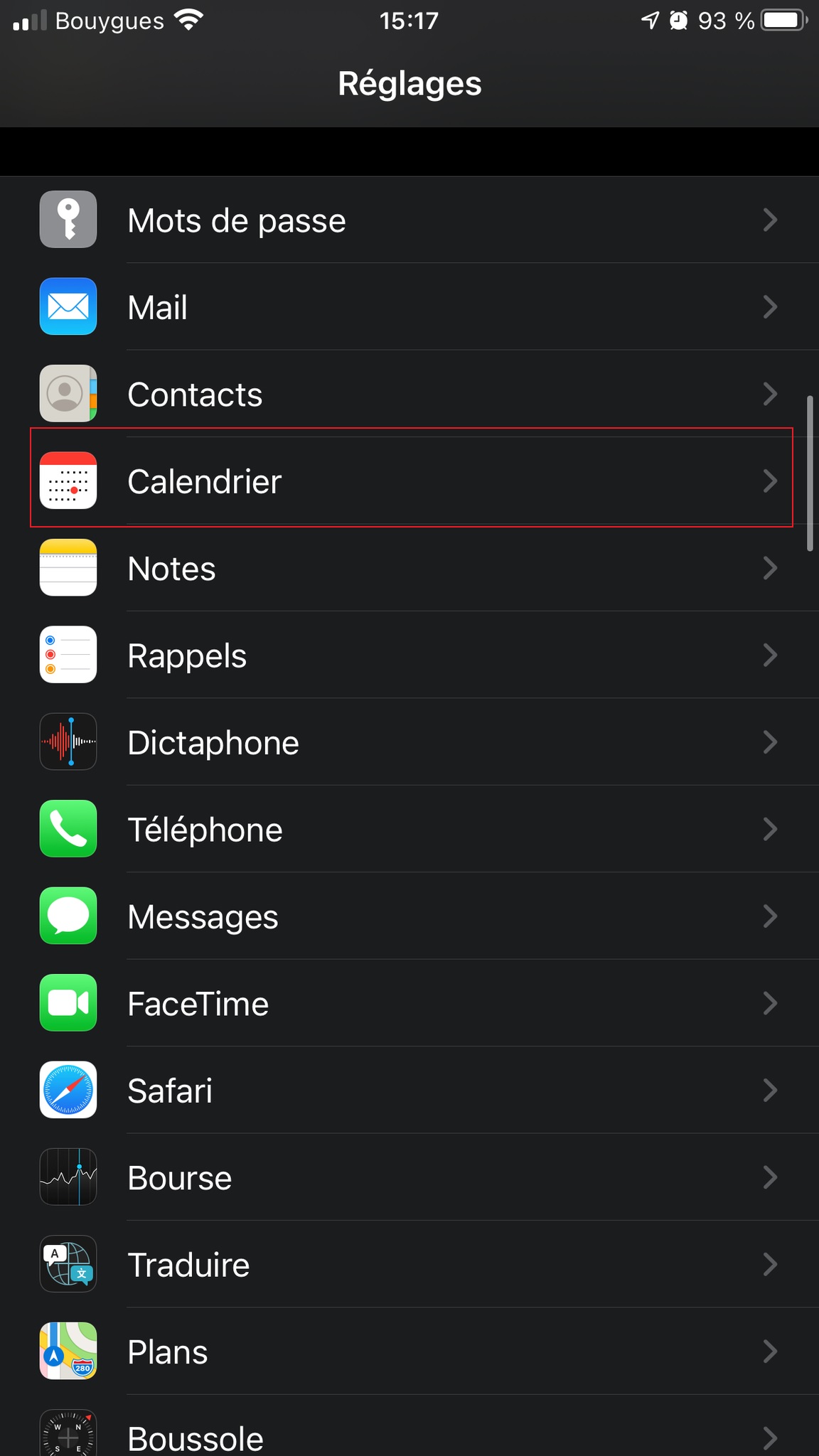The height and width of the screenshot is (1456, 819).
Task: Open Boussole settings
Action: 409,1426
